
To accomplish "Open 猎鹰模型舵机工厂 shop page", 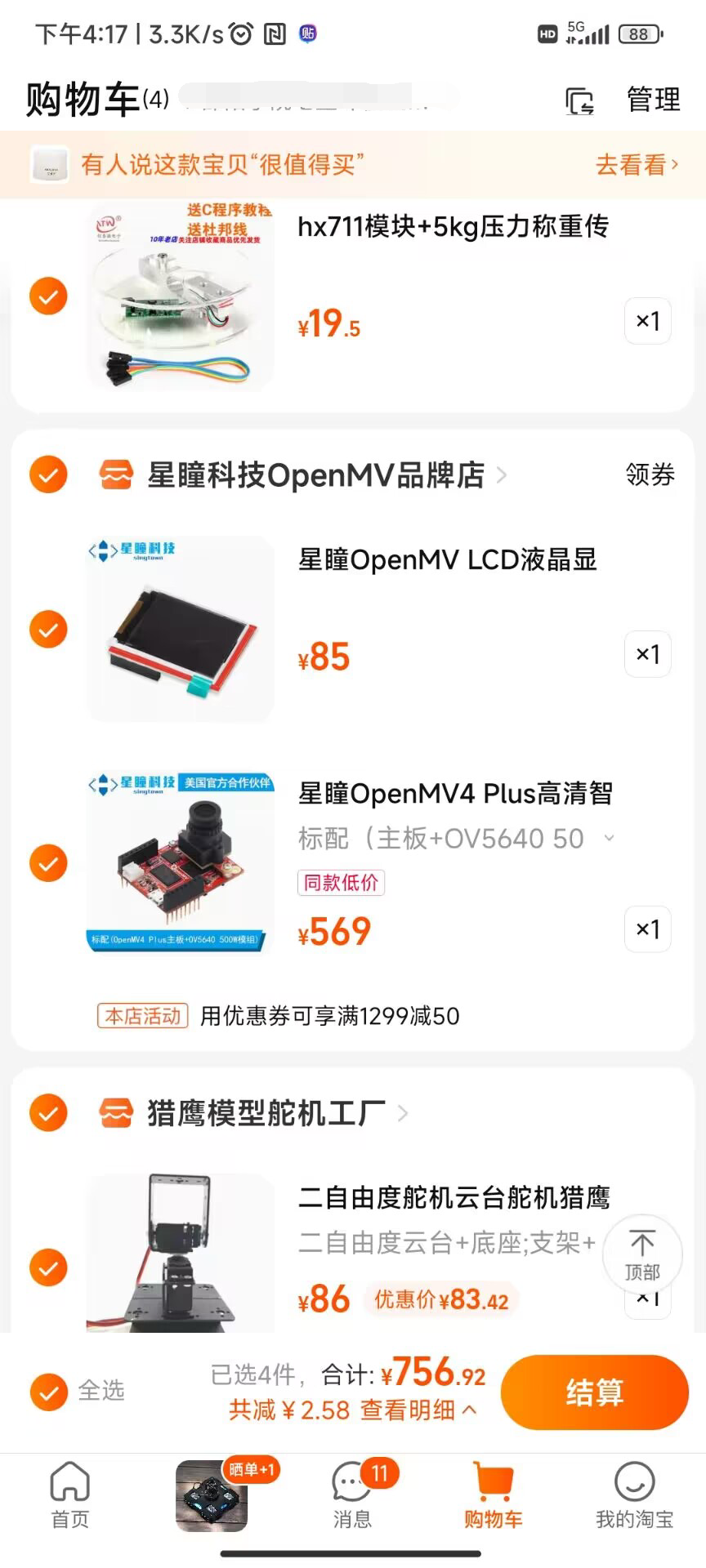I will [266, 1113].
